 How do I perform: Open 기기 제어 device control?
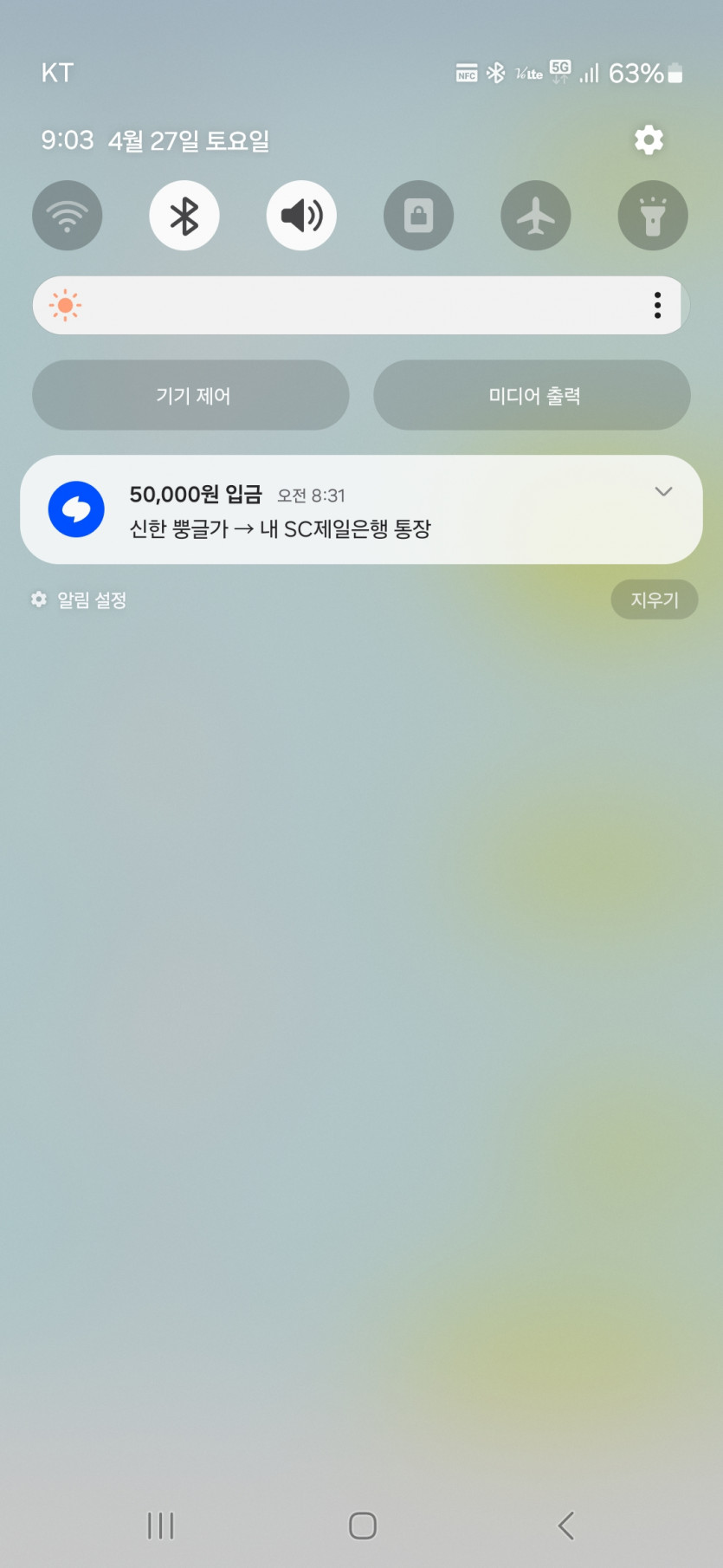pyautogui.click(x=190, y=396)
